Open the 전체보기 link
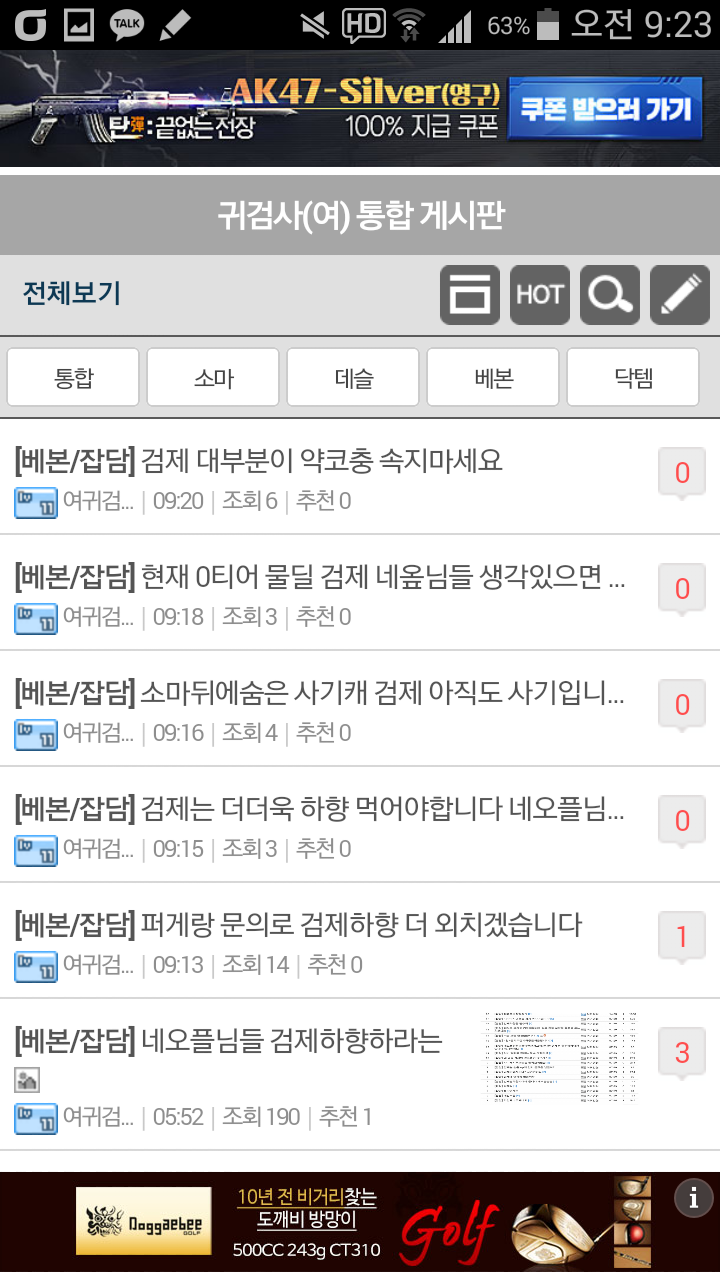The image size is (720, 1280). 72,293
